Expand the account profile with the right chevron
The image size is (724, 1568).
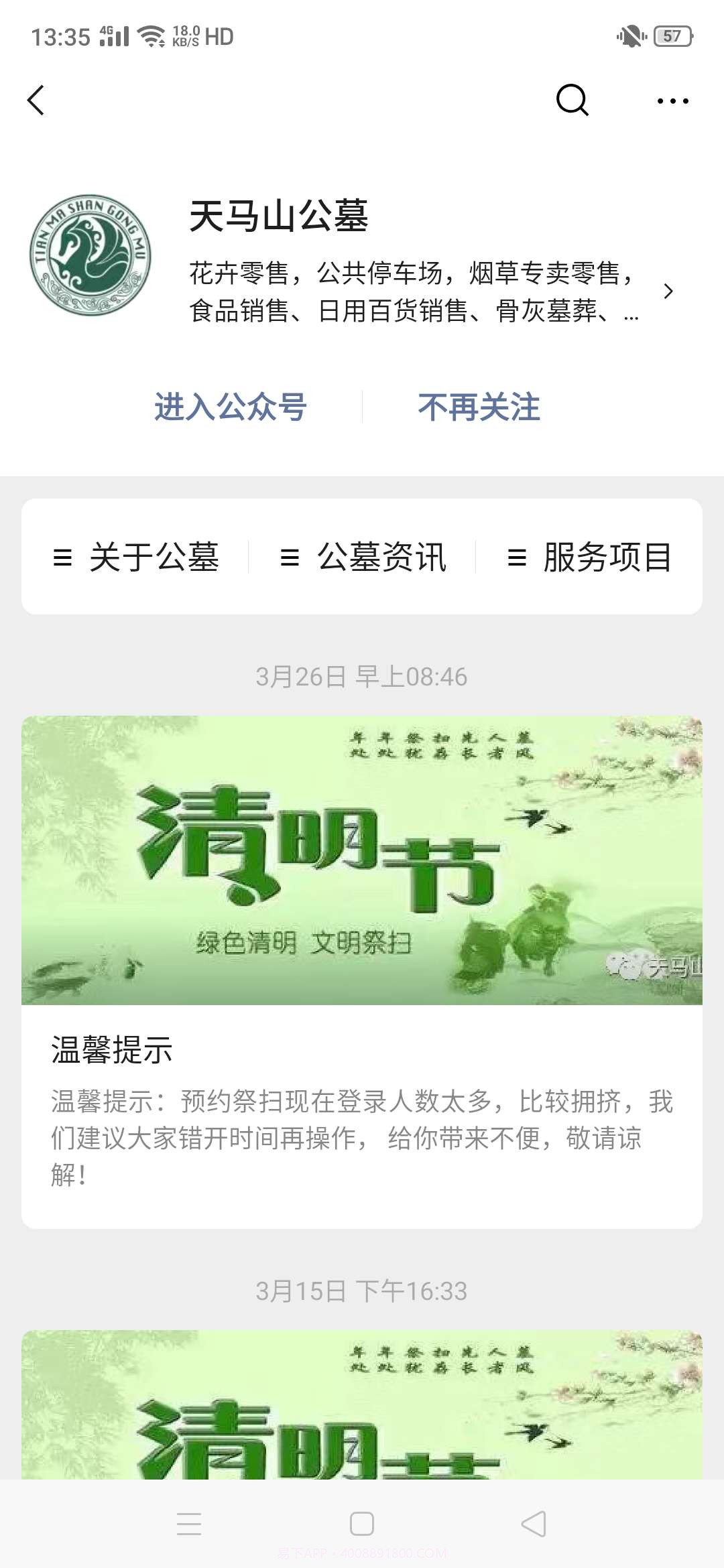coord(668,291)
